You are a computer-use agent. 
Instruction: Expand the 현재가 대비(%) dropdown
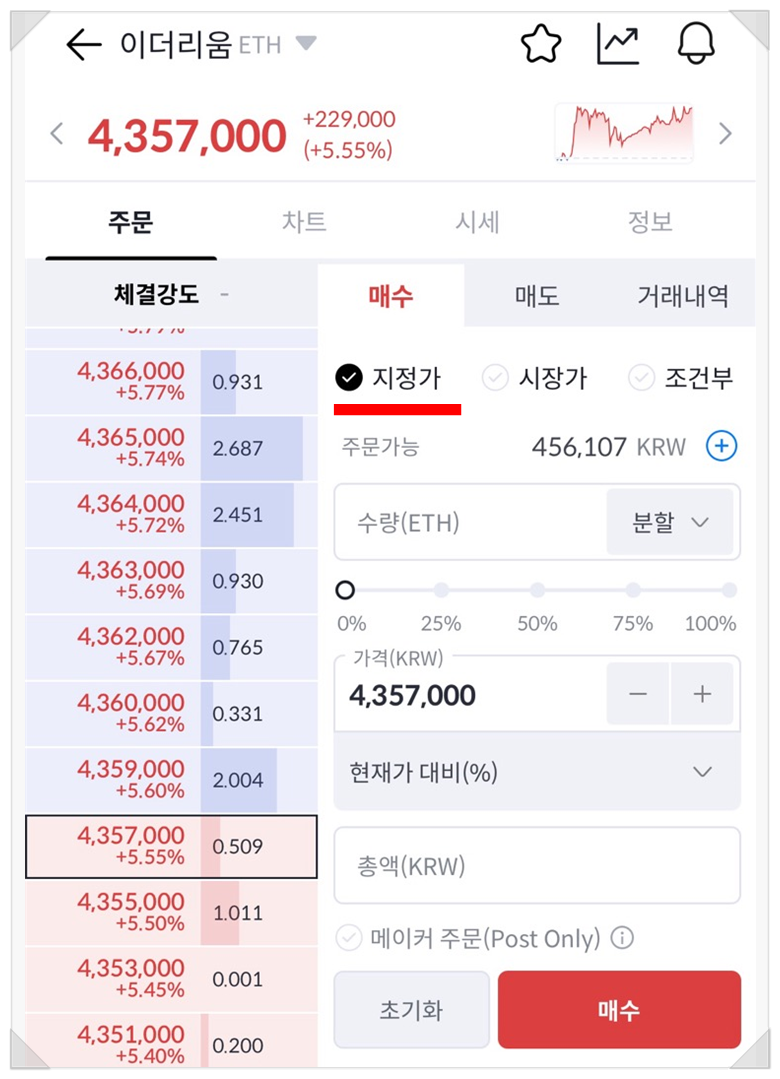coord(537,771)
